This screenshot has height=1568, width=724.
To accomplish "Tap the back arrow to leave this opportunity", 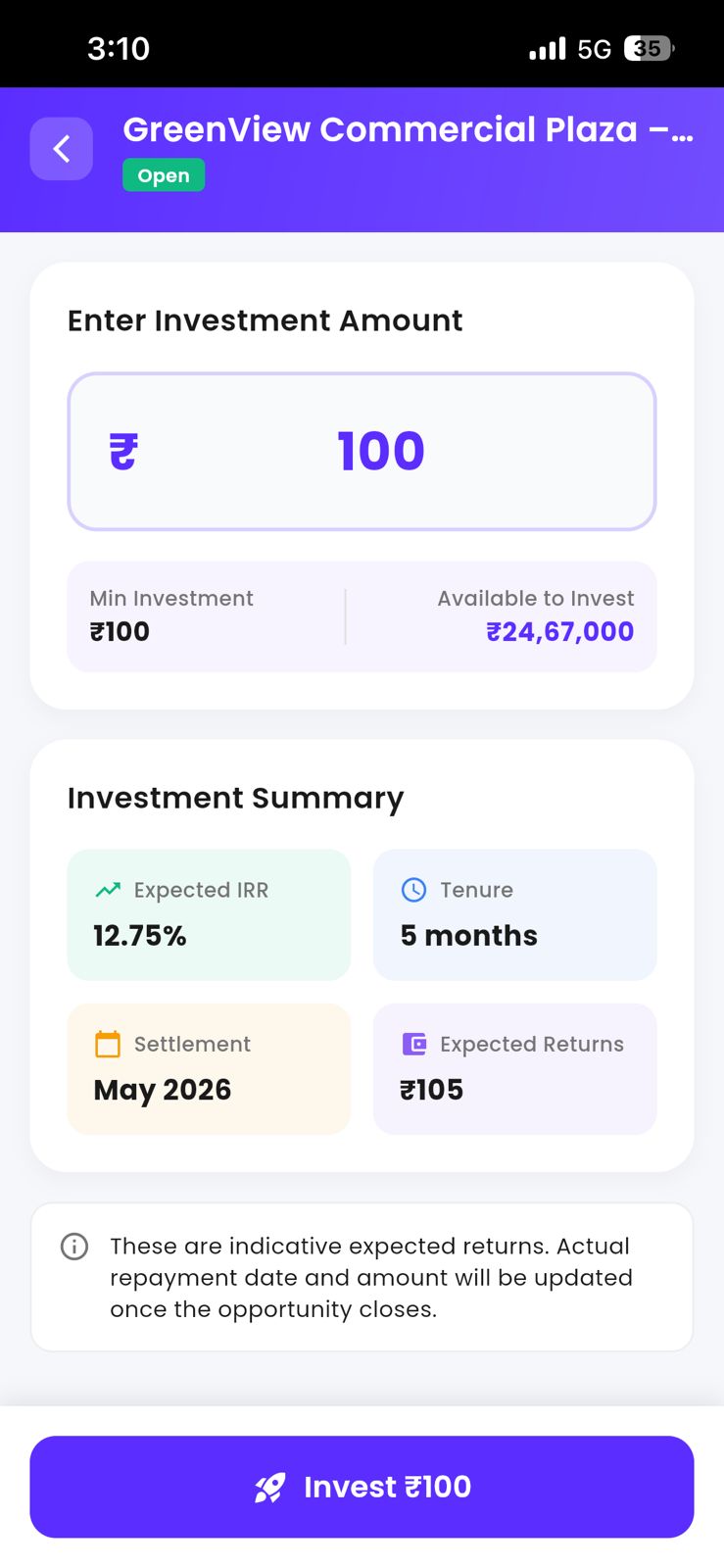I will 61,148.
